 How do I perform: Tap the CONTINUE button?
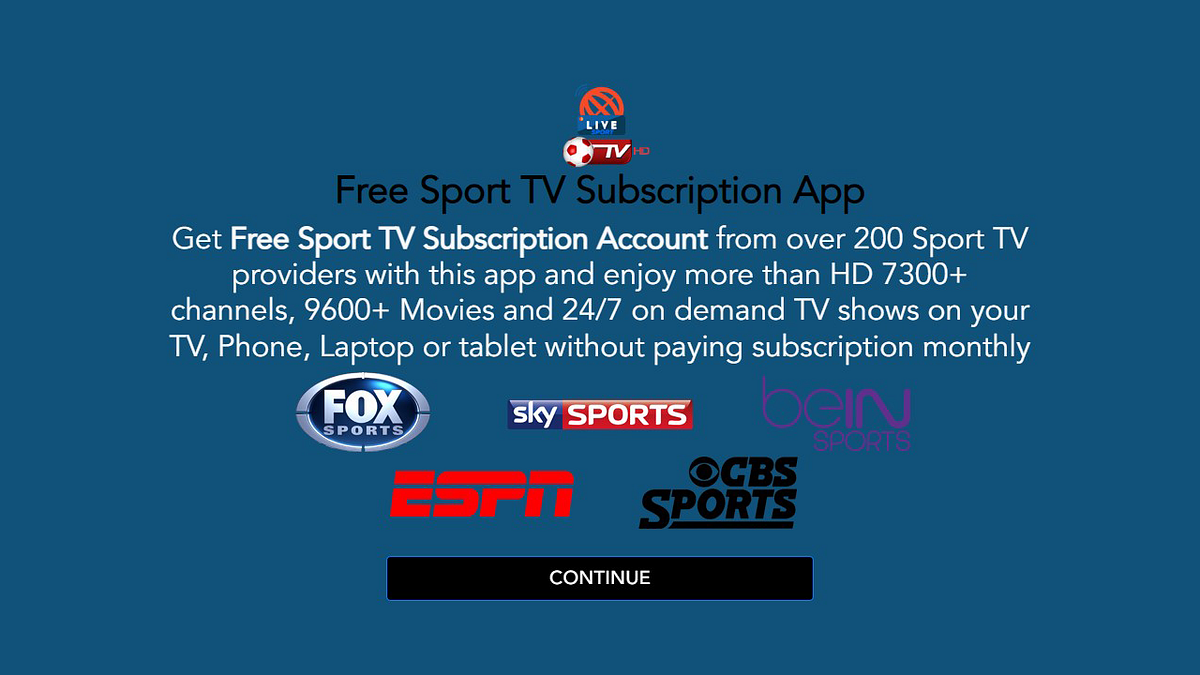coord(599,578)
